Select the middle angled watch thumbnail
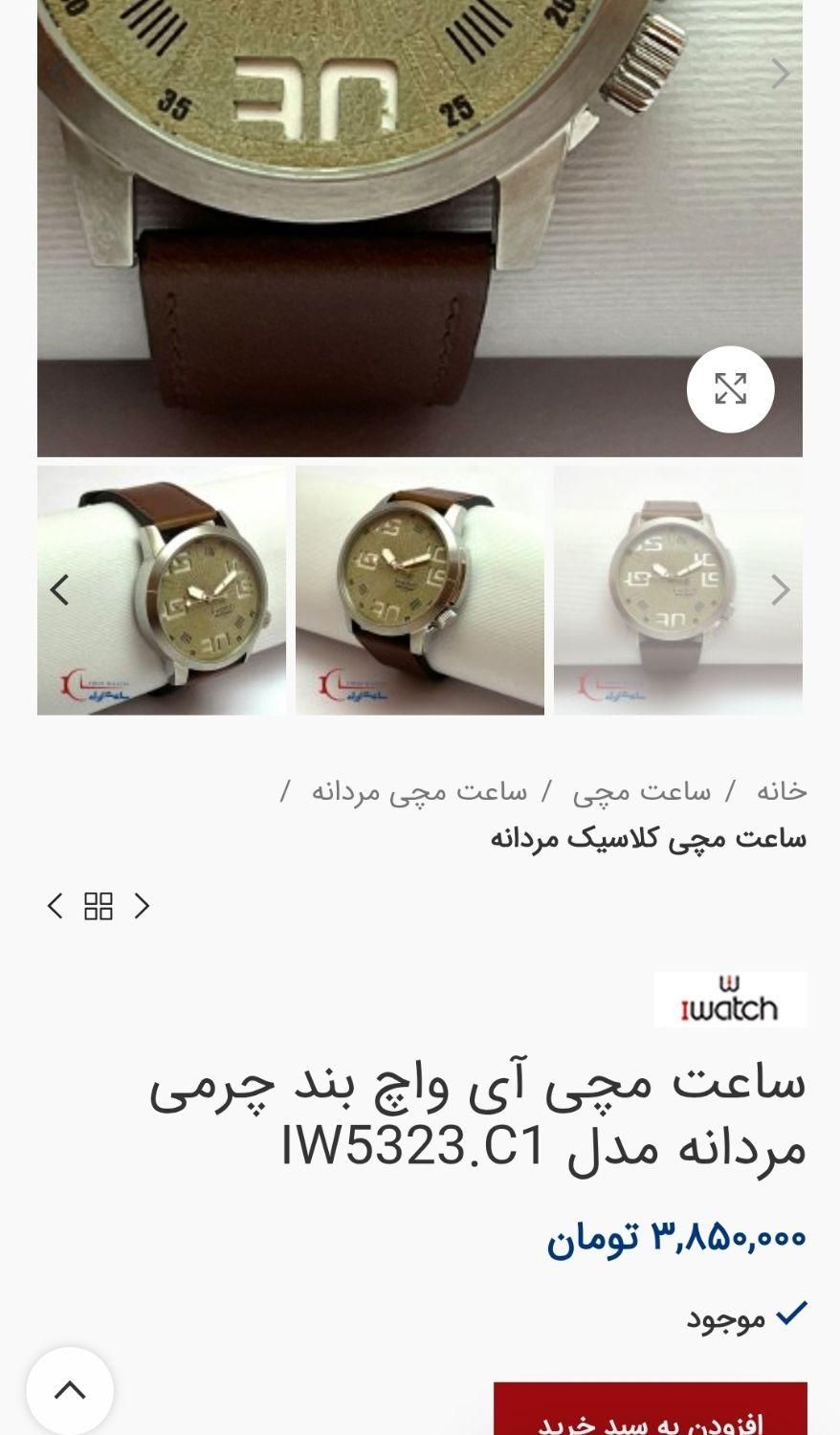This screenshot has height=1435, width=840. pyautogui.click(x=419, y=590)
